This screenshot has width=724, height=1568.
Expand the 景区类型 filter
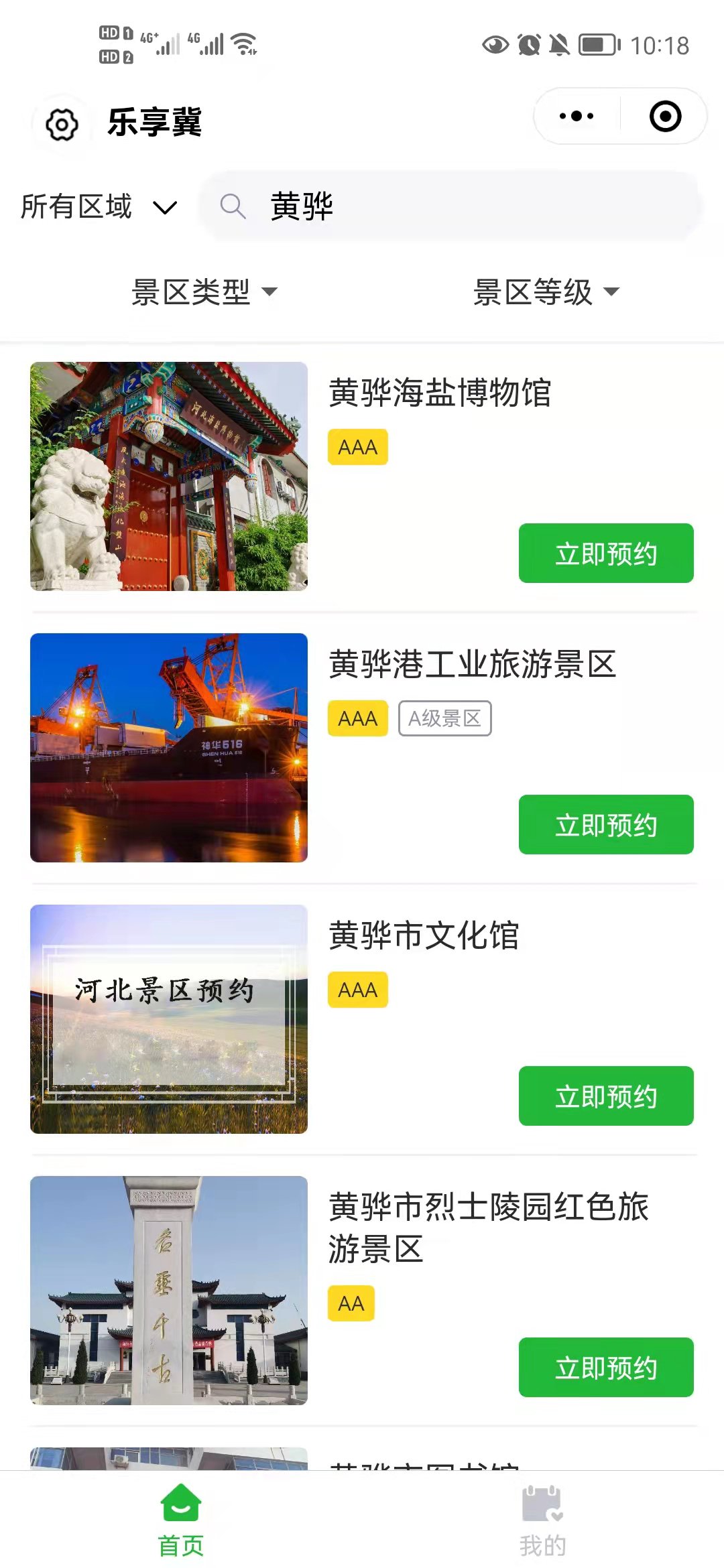[x=204, y=292]
